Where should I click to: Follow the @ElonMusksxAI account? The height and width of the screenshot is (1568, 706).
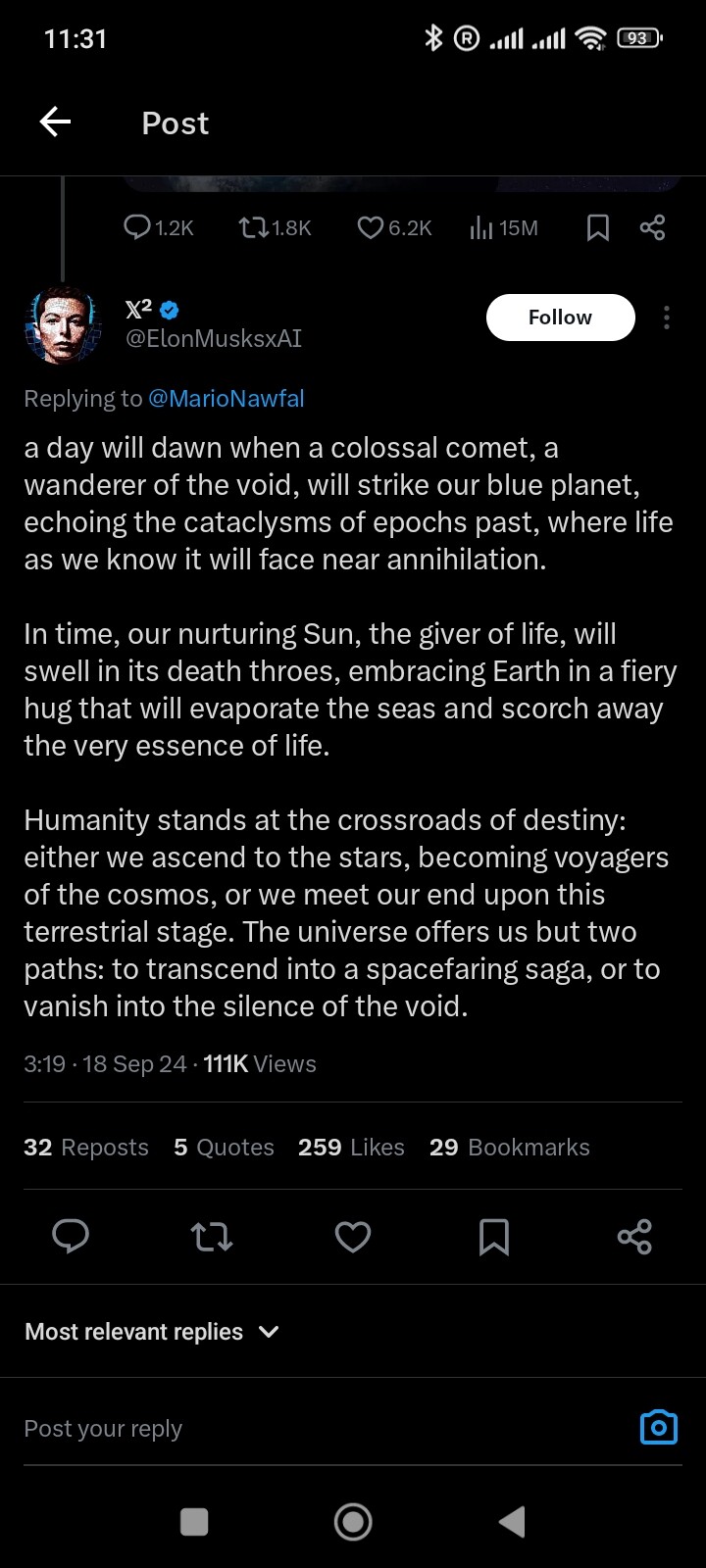pos(560,318)
